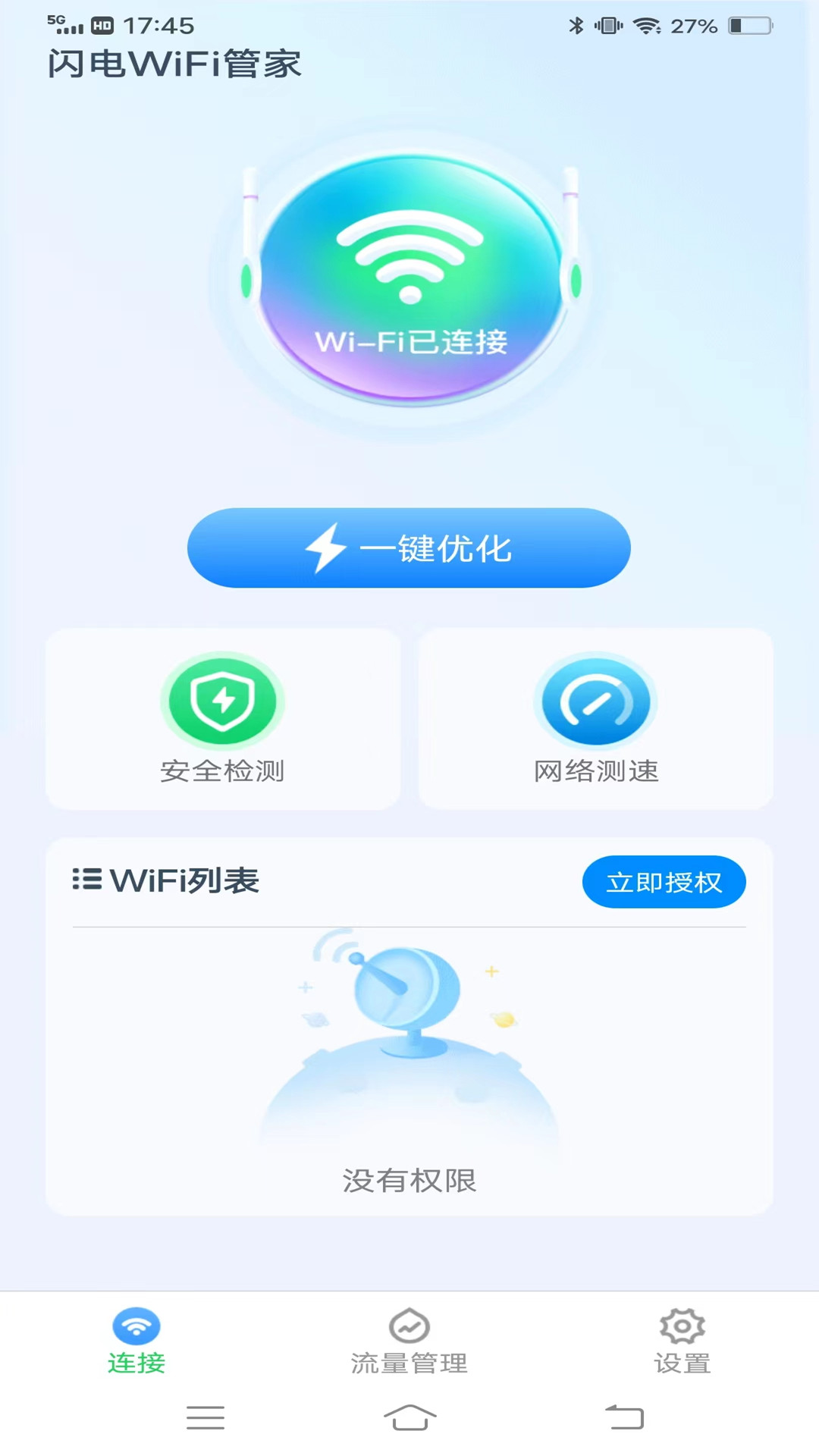Switch to the 连接 tab
This screenshot has width=819, height=1456.
pos(136,1341)
